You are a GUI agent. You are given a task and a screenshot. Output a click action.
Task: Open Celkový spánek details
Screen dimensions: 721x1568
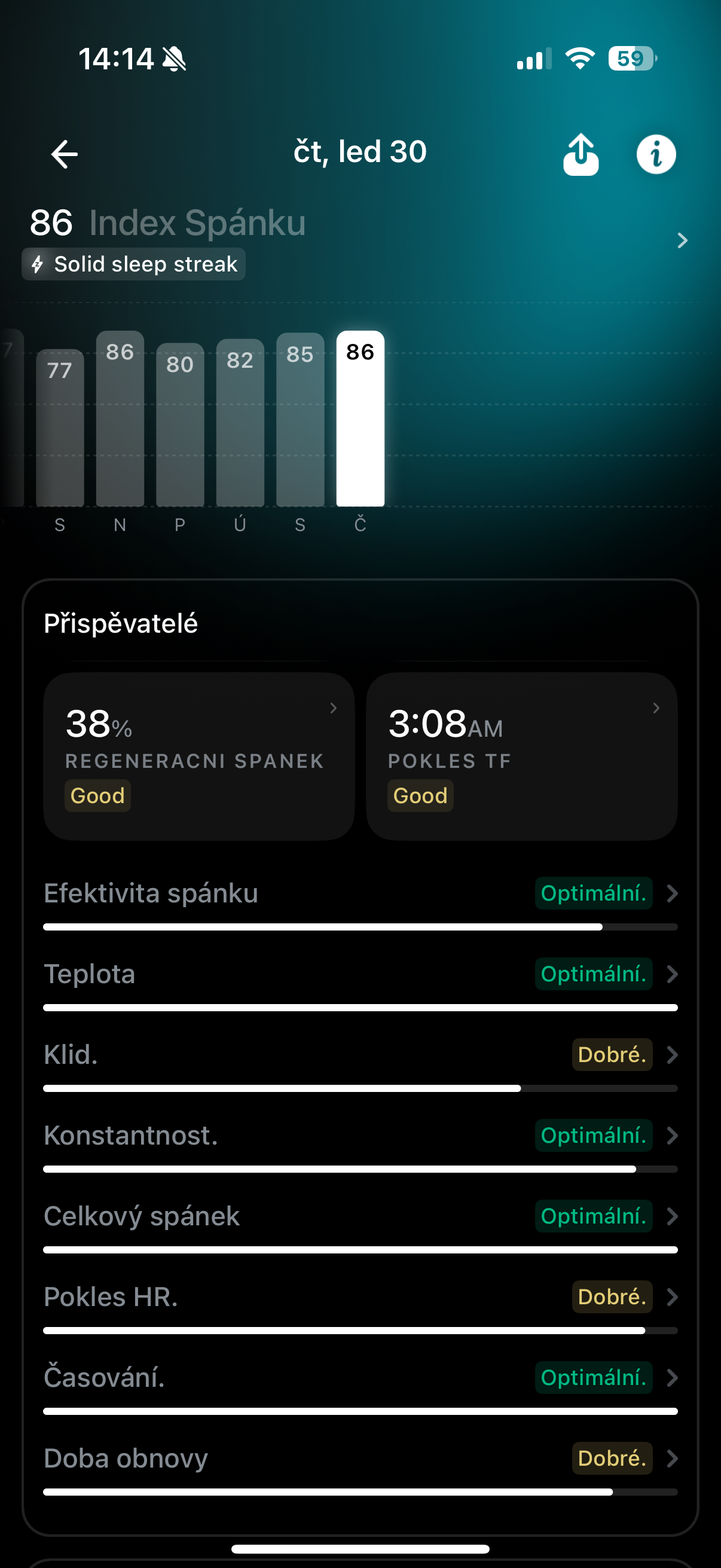[x=360, y=1216]
